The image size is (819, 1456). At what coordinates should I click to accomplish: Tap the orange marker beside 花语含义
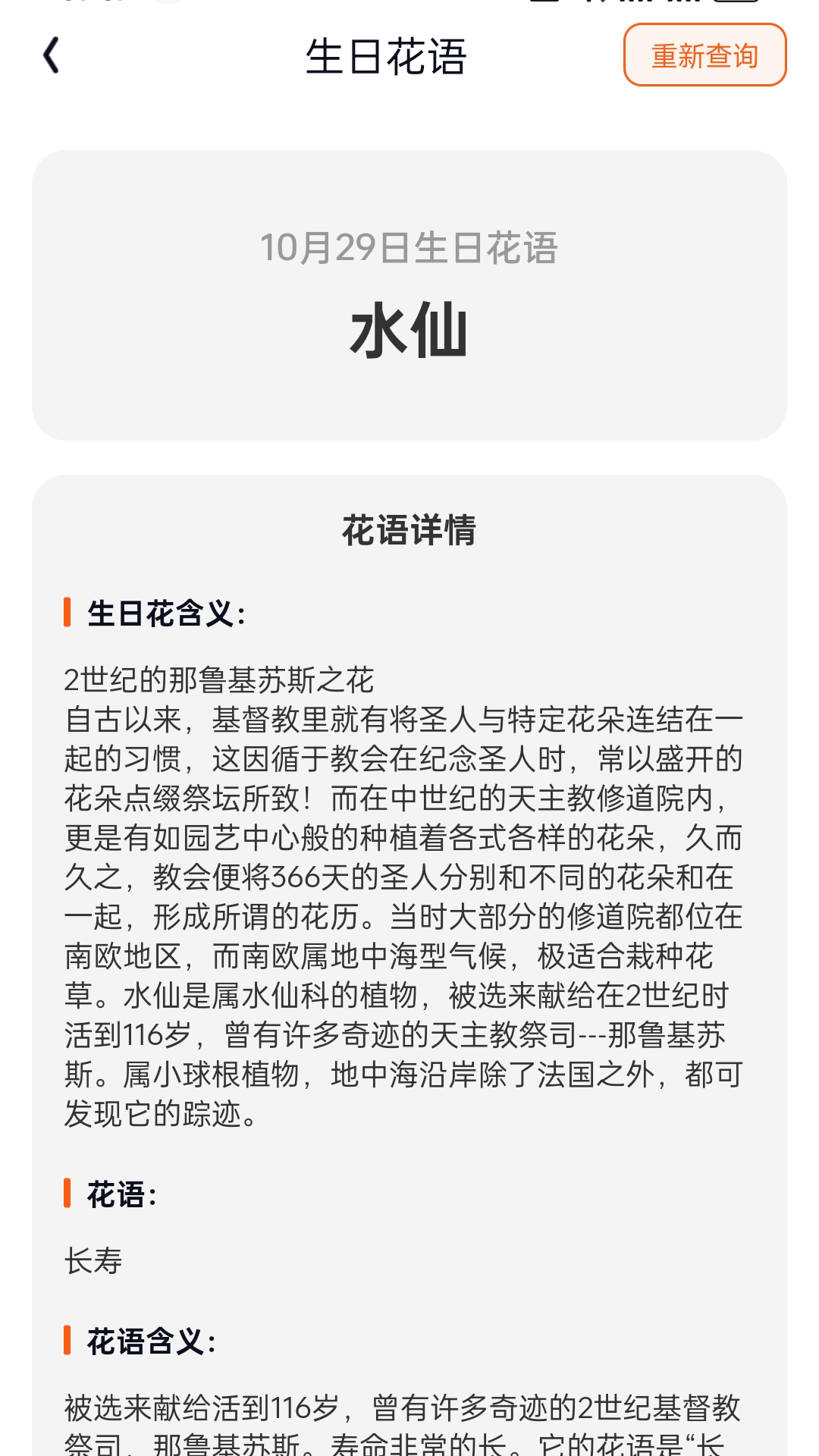(69, 1338)
